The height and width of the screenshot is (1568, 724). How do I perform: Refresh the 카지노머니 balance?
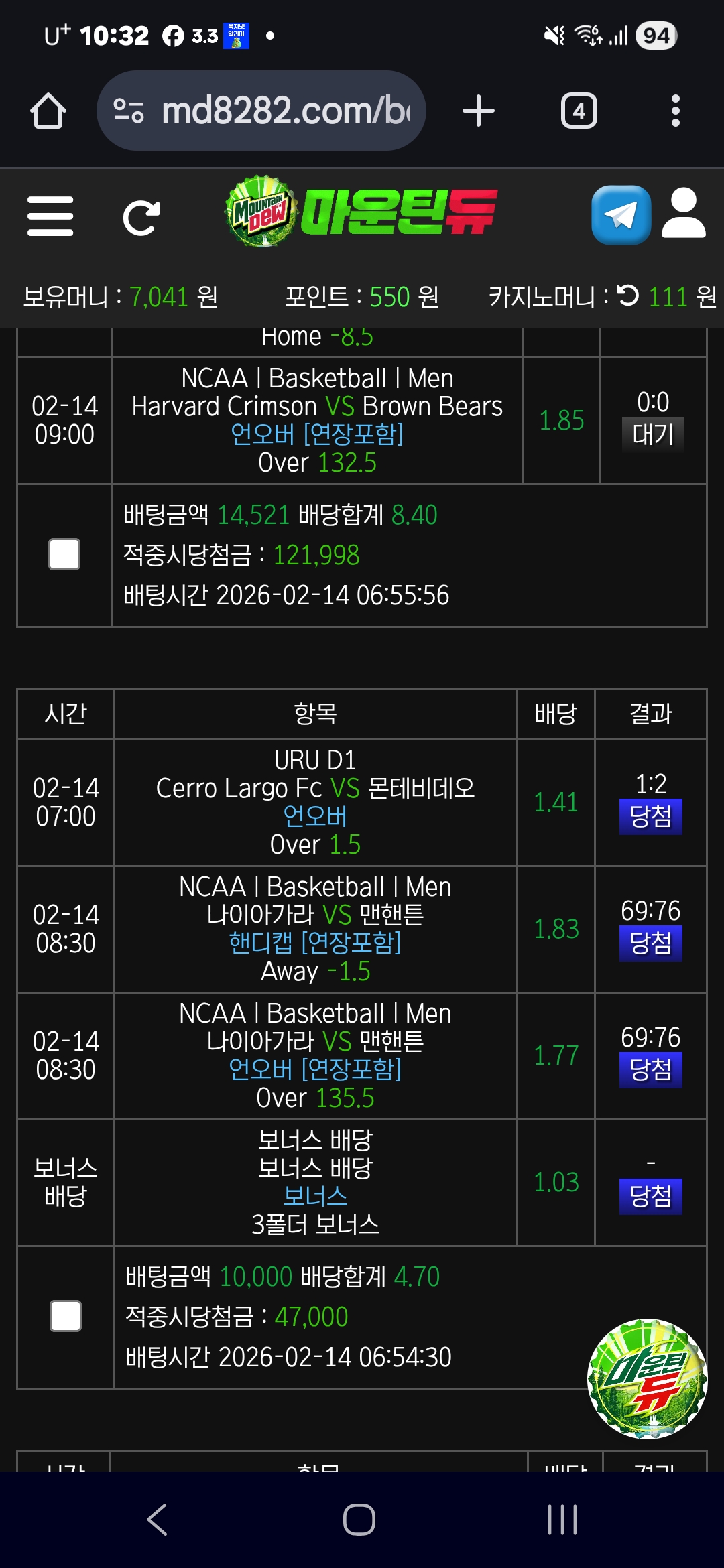pyautogui.click(x=628, y=296)
